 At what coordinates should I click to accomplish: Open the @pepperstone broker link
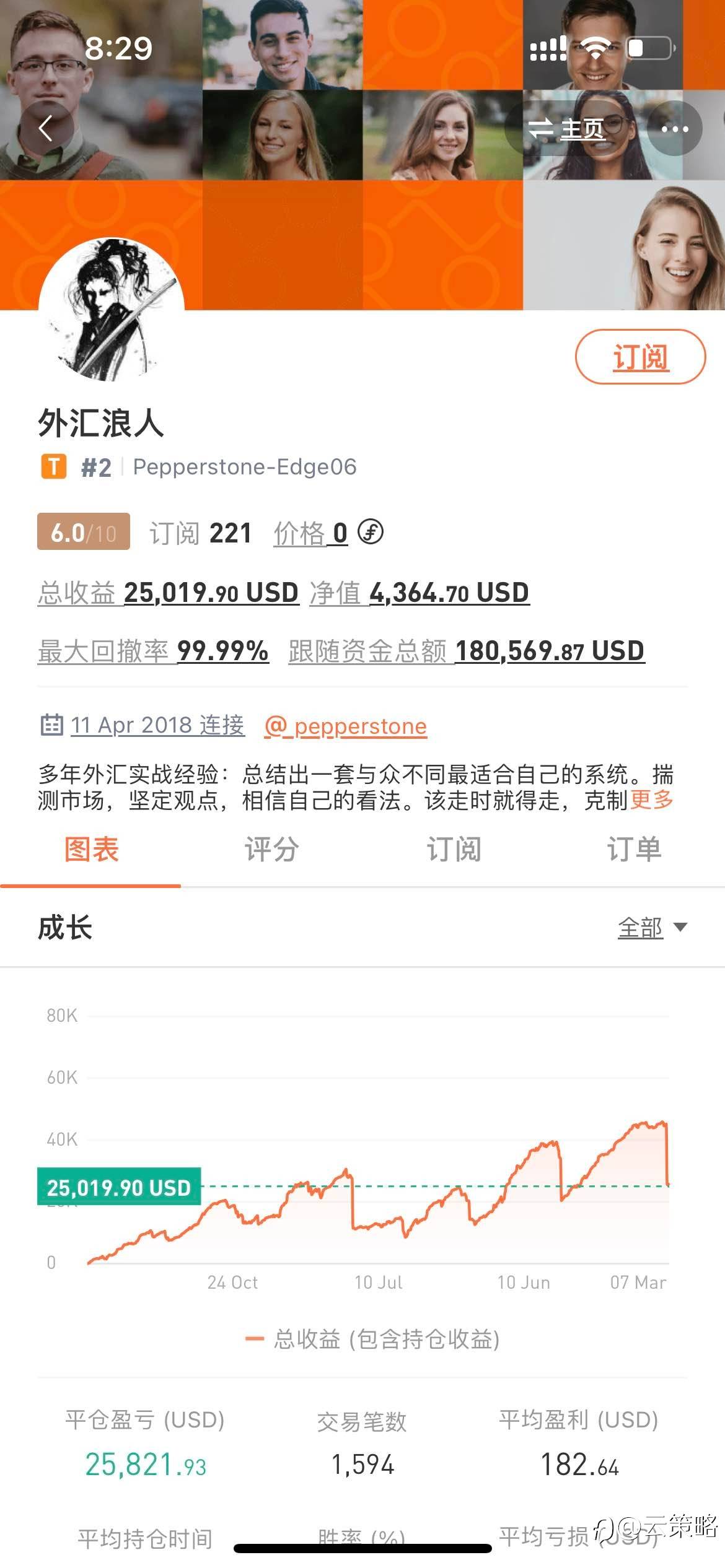pyautogui.click(x=346, y=726)
